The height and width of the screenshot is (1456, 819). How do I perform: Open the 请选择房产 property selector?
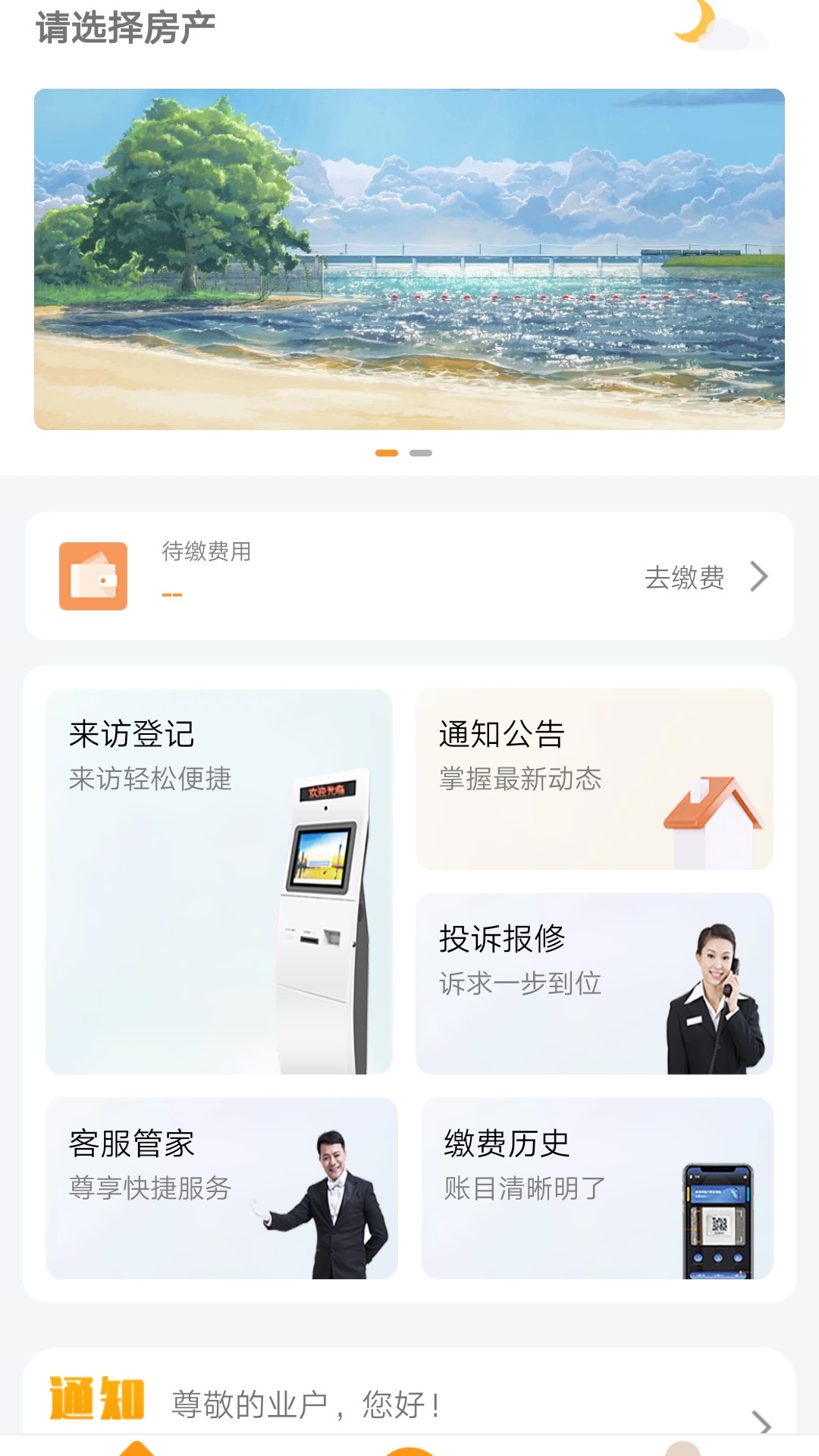[x=126, y=28]
